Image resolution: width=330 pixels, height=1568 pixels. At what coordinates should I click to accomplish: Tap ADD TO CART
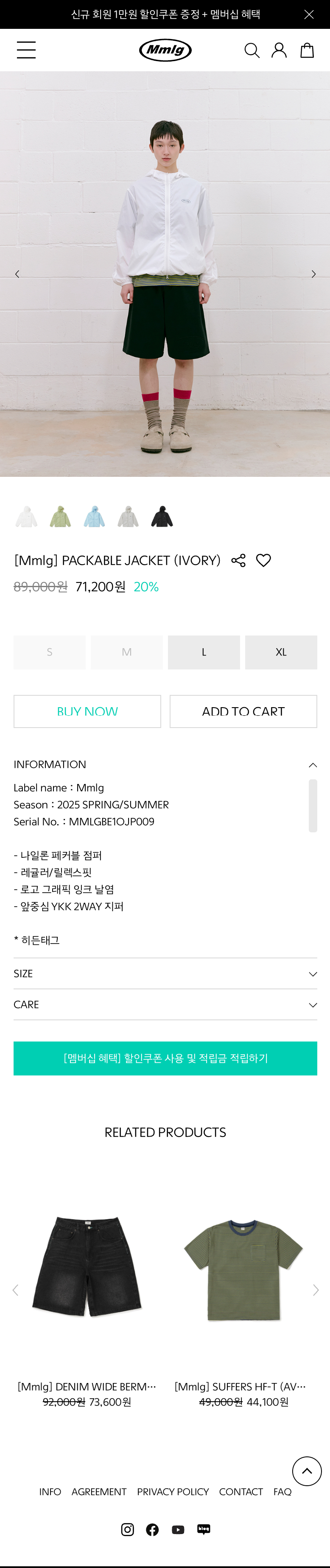tap(243, 711)
